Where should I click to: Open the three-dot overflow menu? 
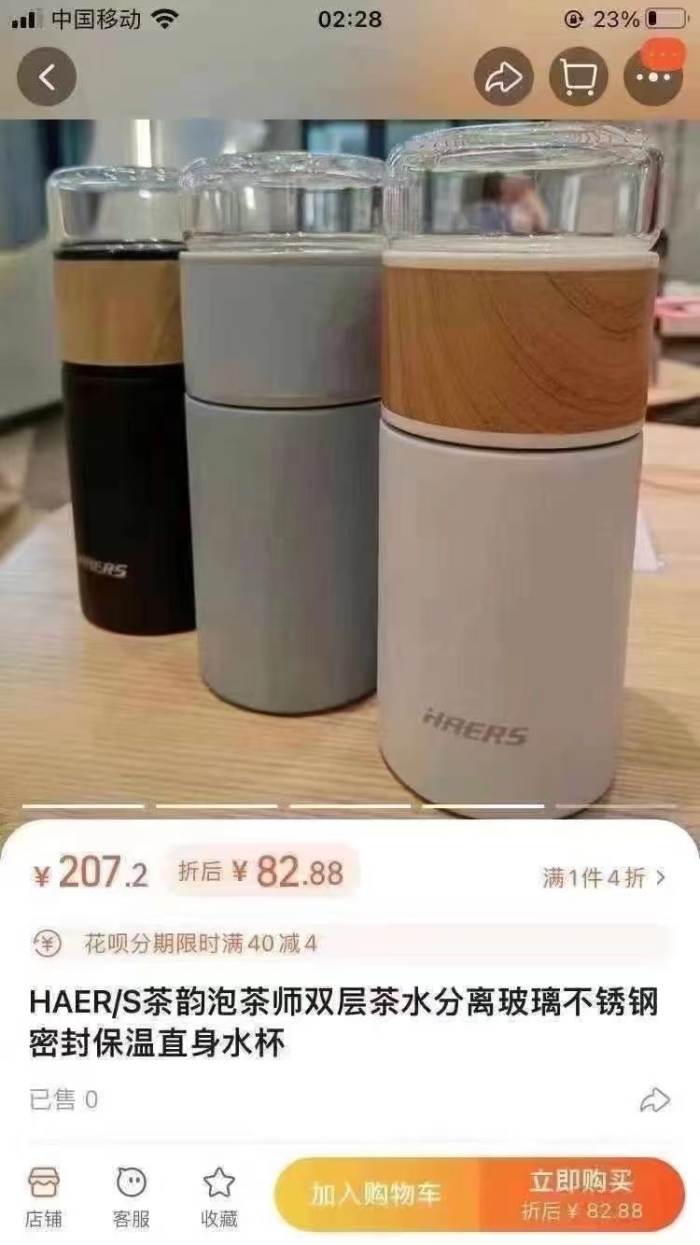point(653,77)
